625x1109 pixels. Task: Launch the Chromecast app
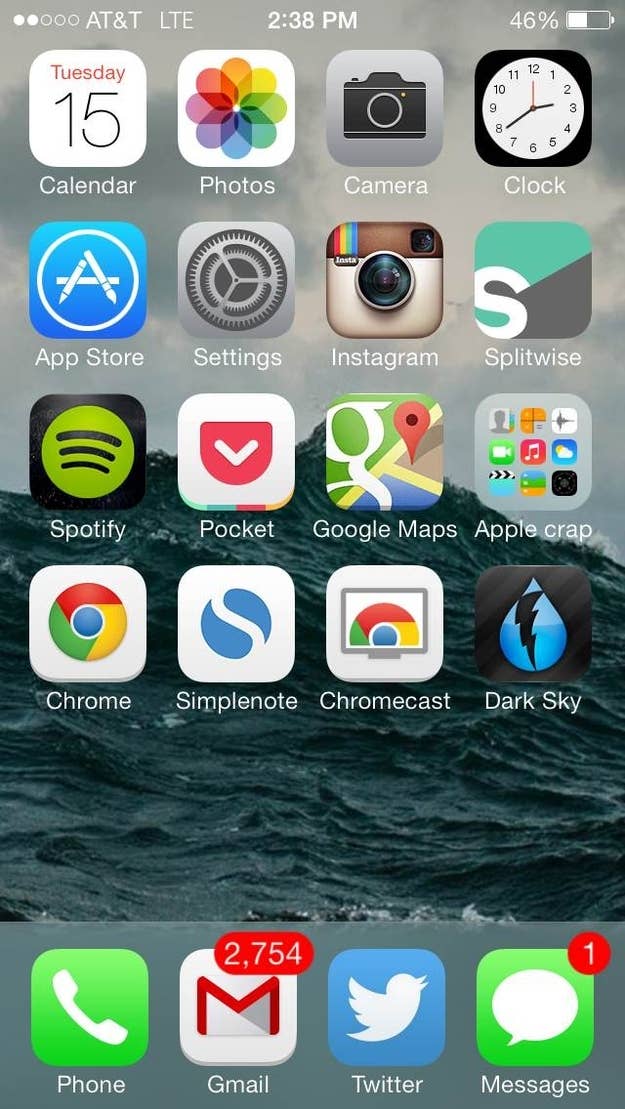[385, 624]
